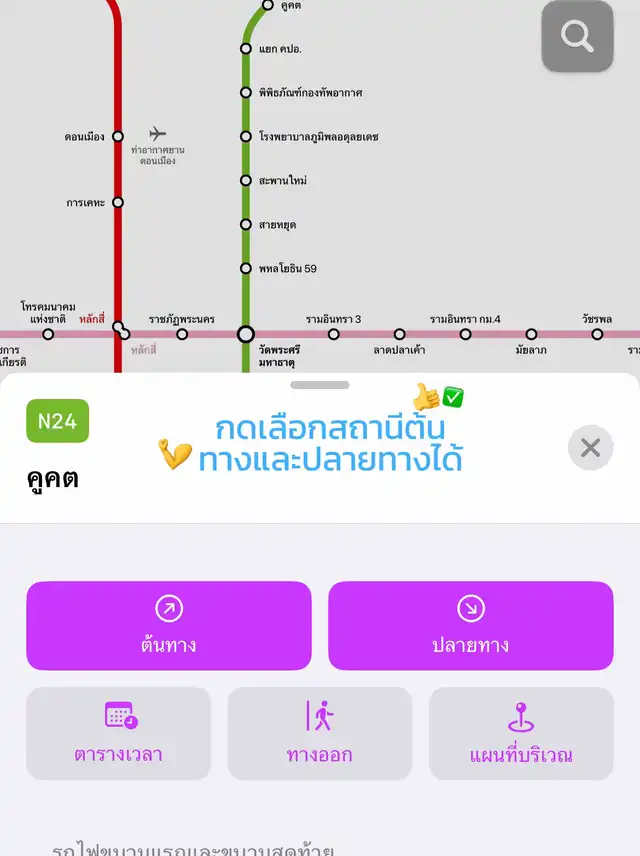Open แผนที่บริเวณ area map
Viewport: 640px width, 856px height.
click(521, 733)
